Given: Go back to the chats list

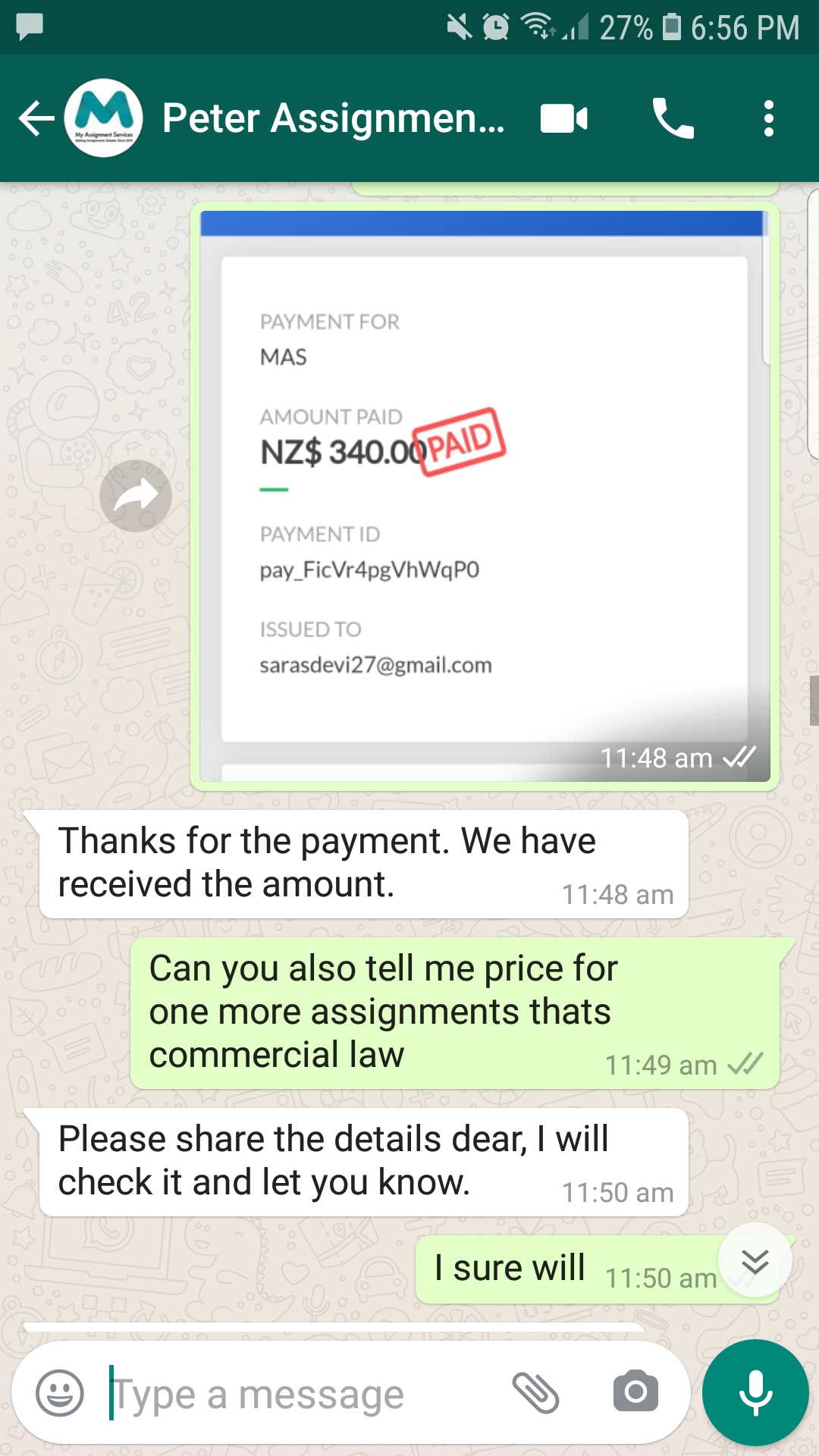Looking at the screenshot, I should tap(36, 119).
